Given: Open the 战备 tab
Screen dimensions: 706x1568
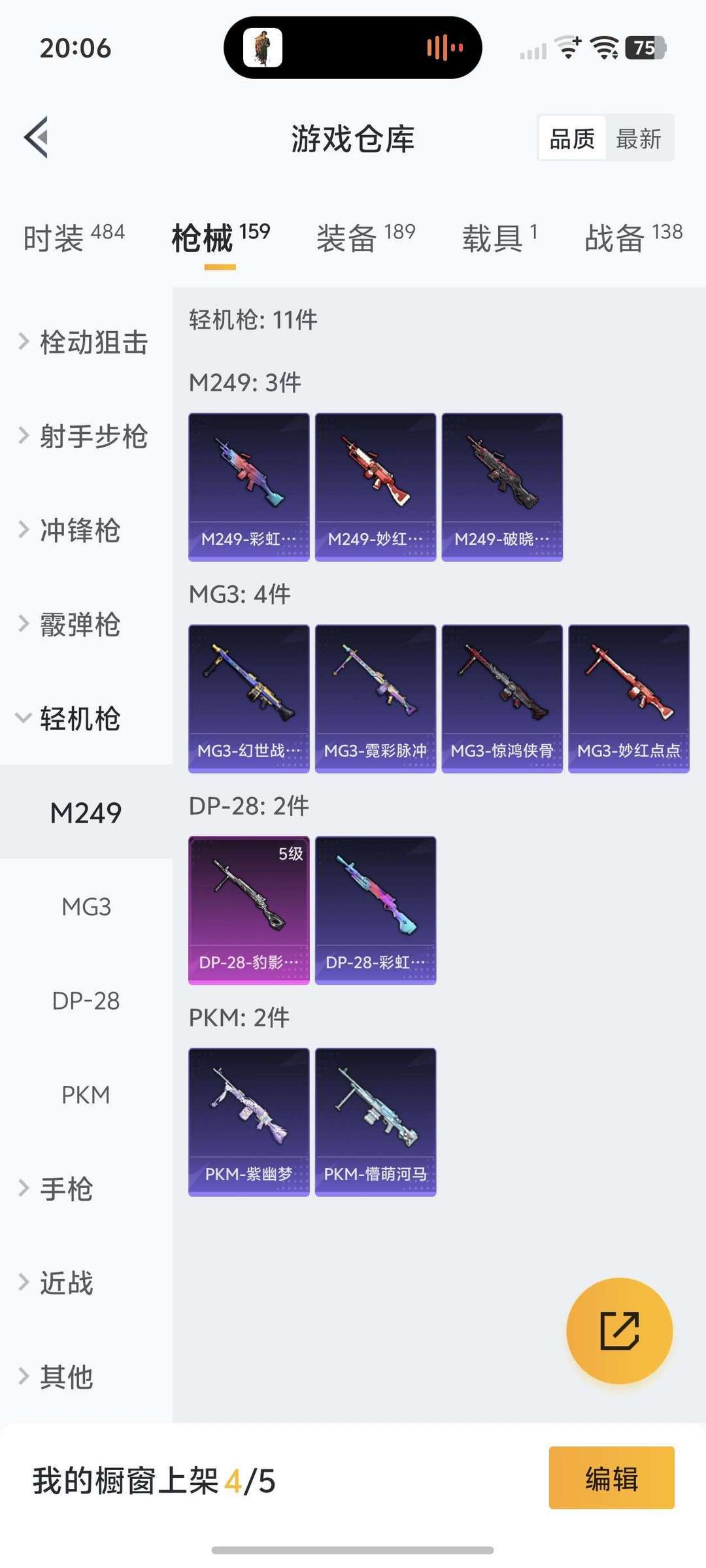Looking at the screenshot, I should [633, 237].
